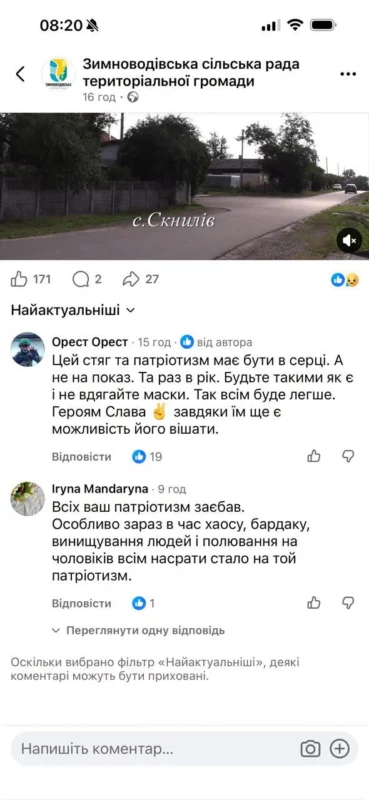369x800 pixels.
Task: Reply to Орест Орест's comment
Action: pyautogui.click(x=81, y=457)
